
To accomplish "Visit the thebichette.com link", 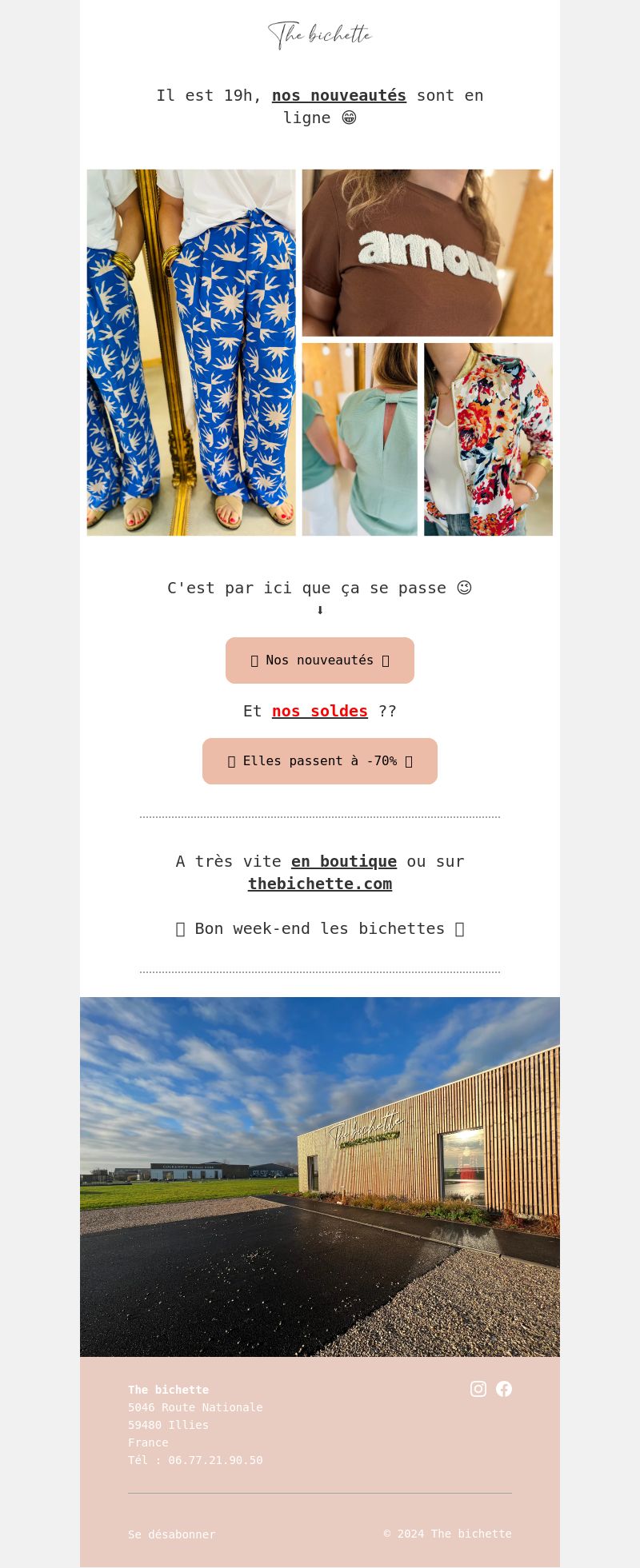I will click(320, 884).
